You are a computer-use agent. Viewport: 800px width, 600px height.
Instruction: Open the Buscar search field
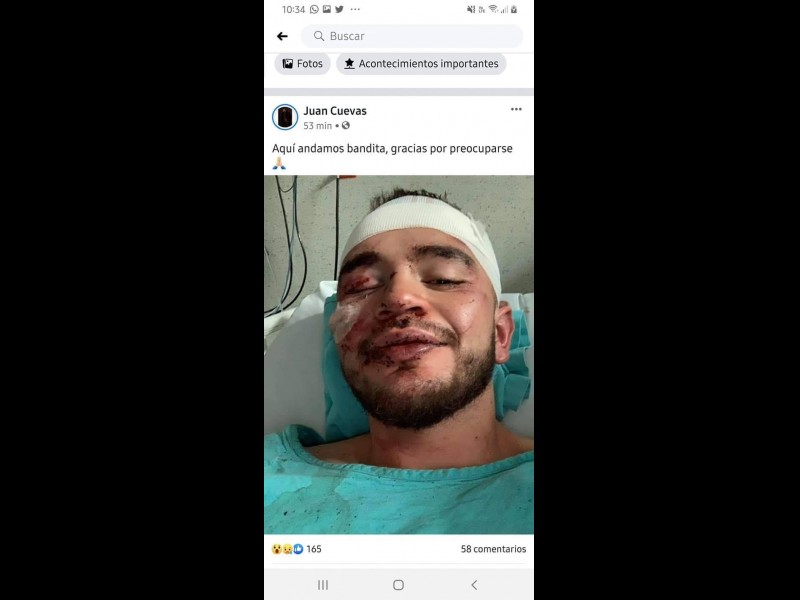(411, 36)
